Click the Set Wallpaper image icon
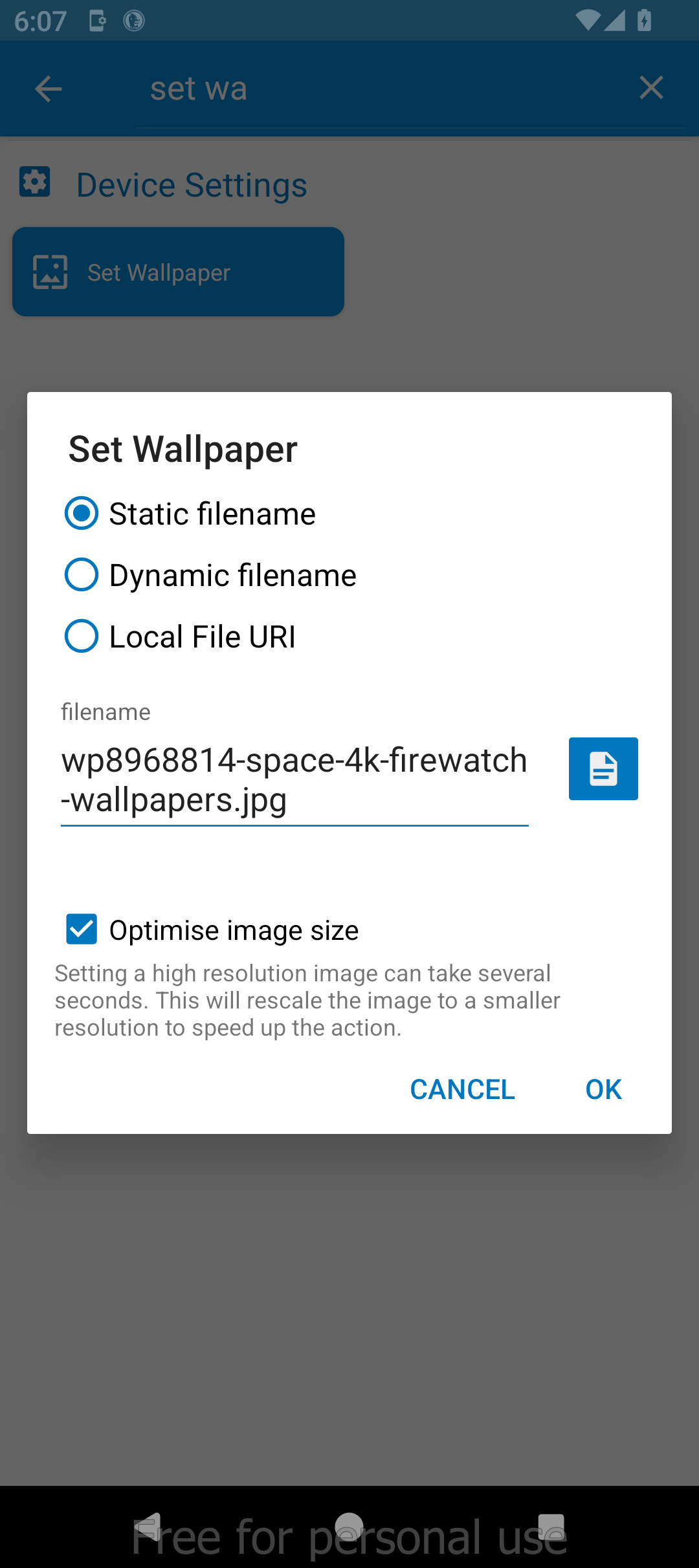The image size is (699, 1568). (50, 272)
